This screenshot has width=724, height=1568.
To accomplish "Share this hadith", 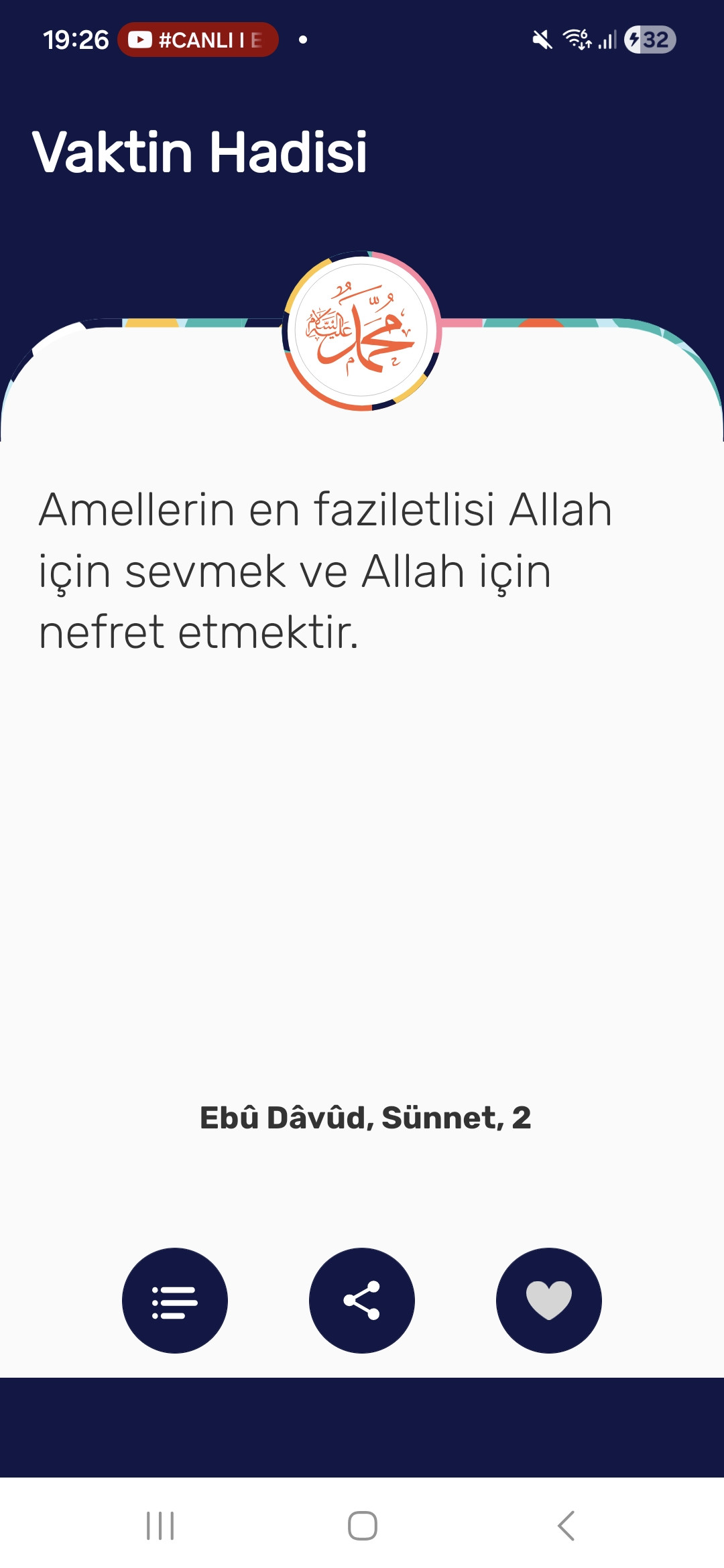I will 362,1301.
